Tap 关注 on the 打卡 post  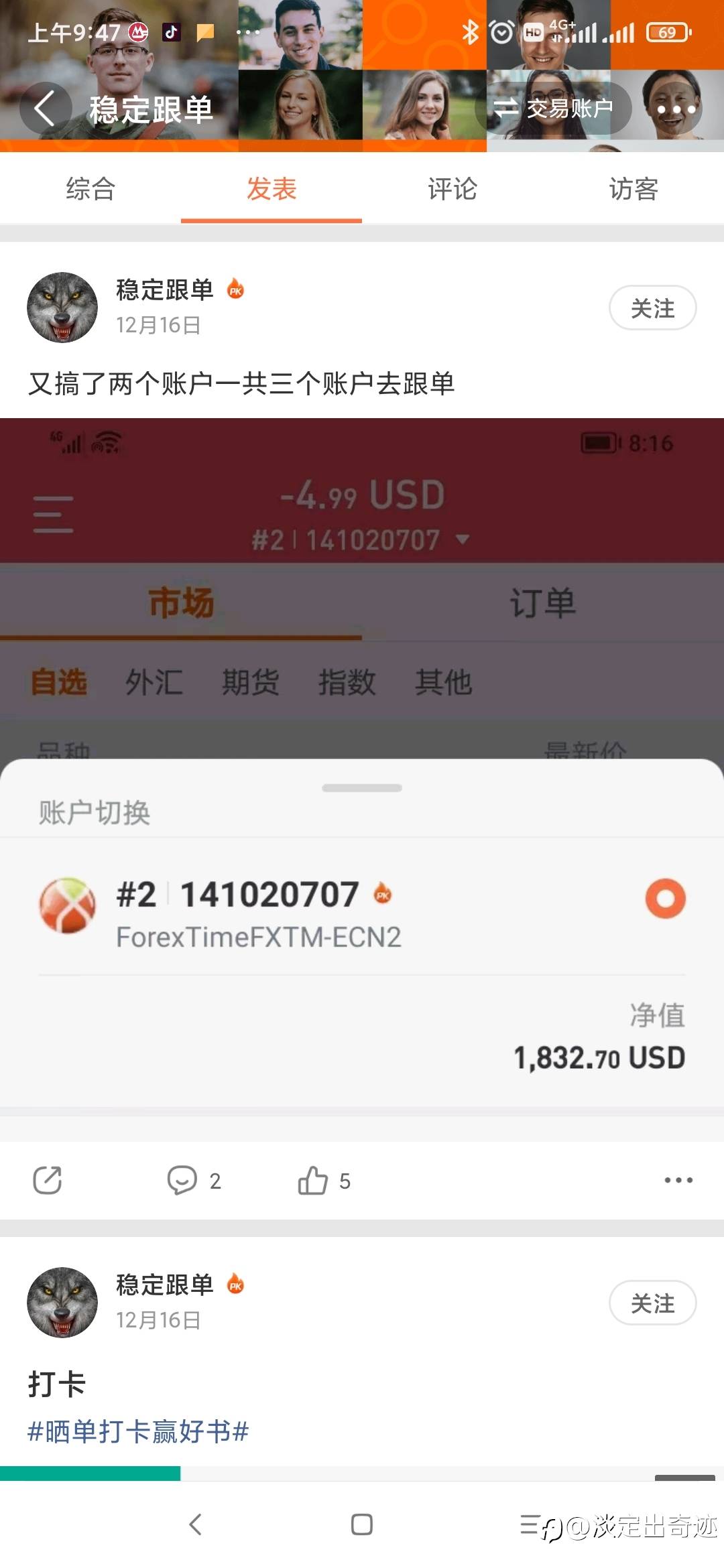(652, 1303)
